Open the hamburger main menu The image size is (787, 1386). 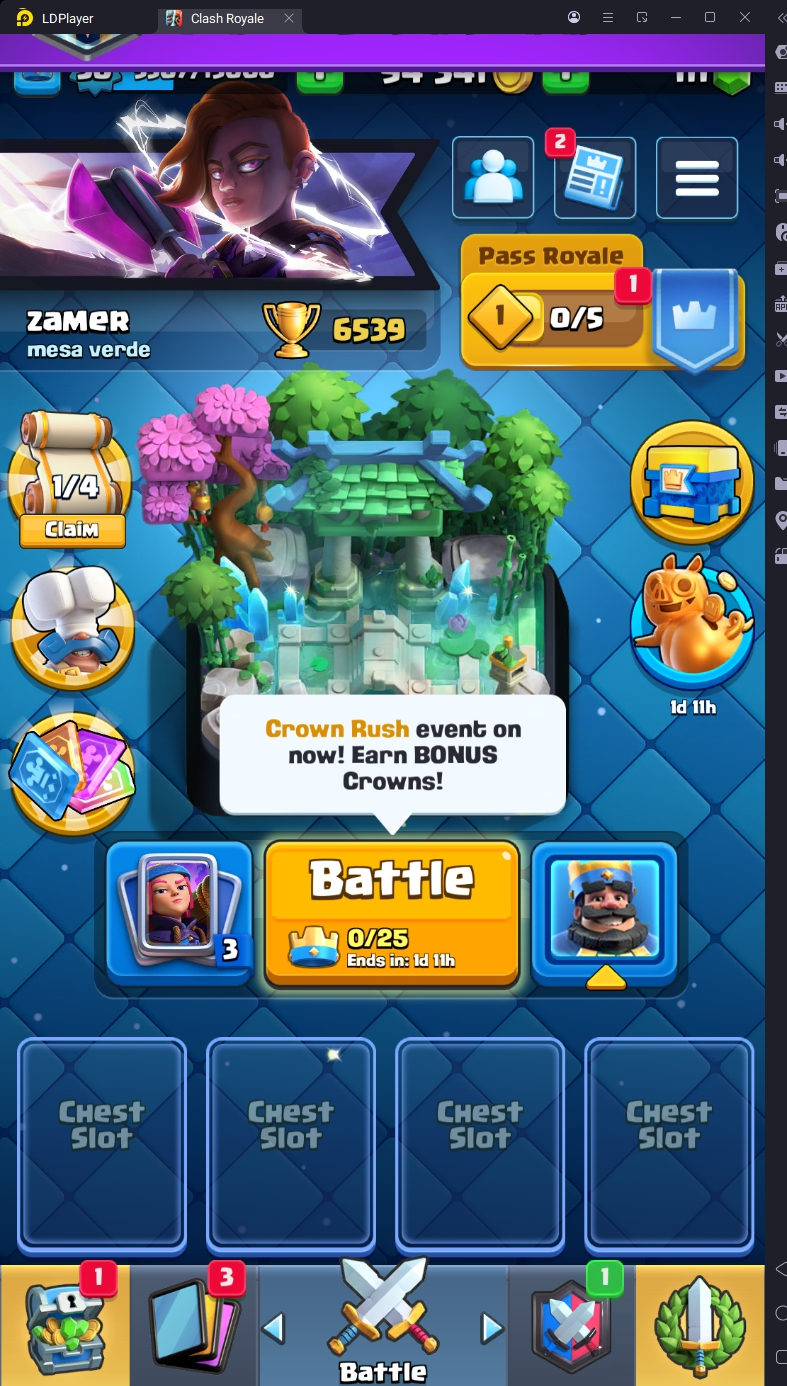tap(697, 178)
